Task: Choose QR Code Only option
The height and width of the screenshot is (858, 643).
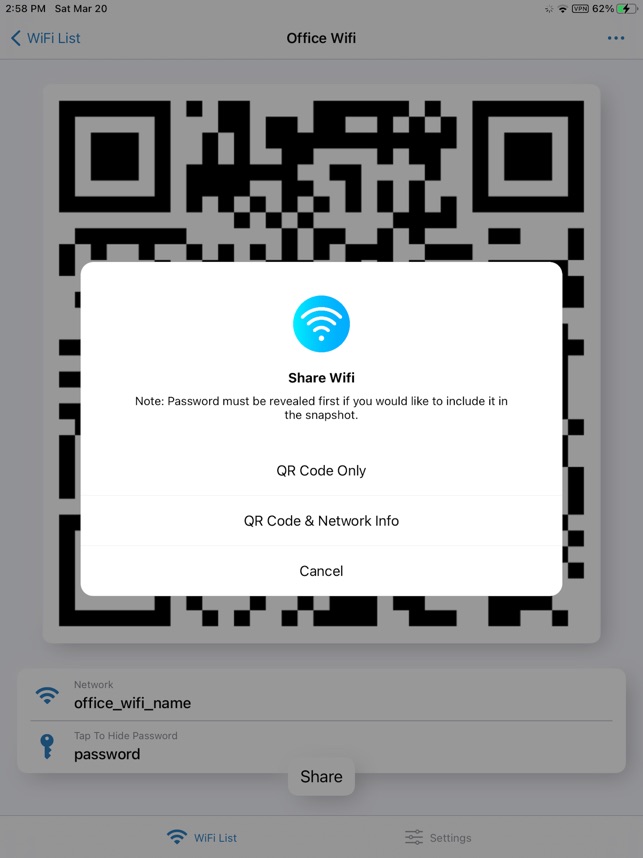Action: coord(321,471)
